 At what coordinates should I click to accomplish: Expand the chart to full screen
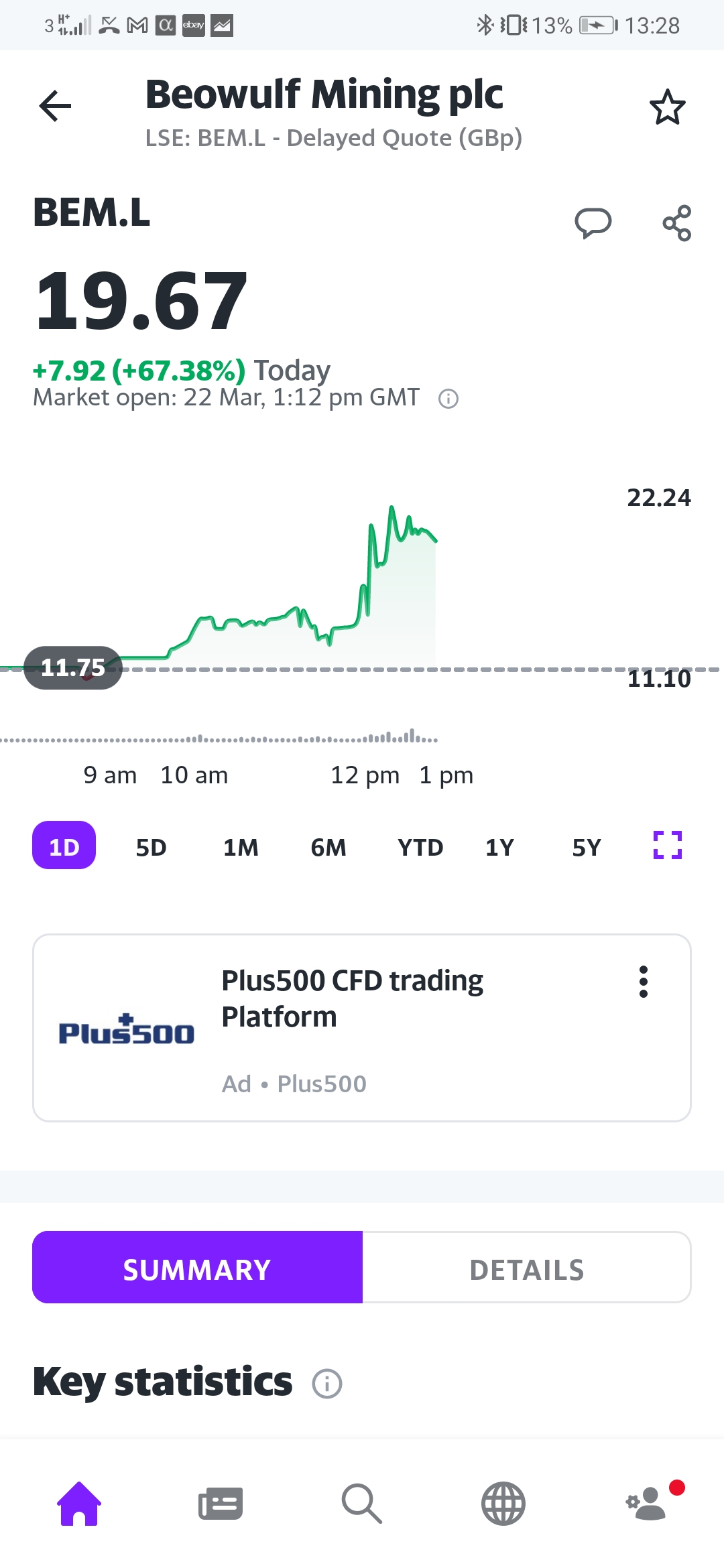[668, 845]
